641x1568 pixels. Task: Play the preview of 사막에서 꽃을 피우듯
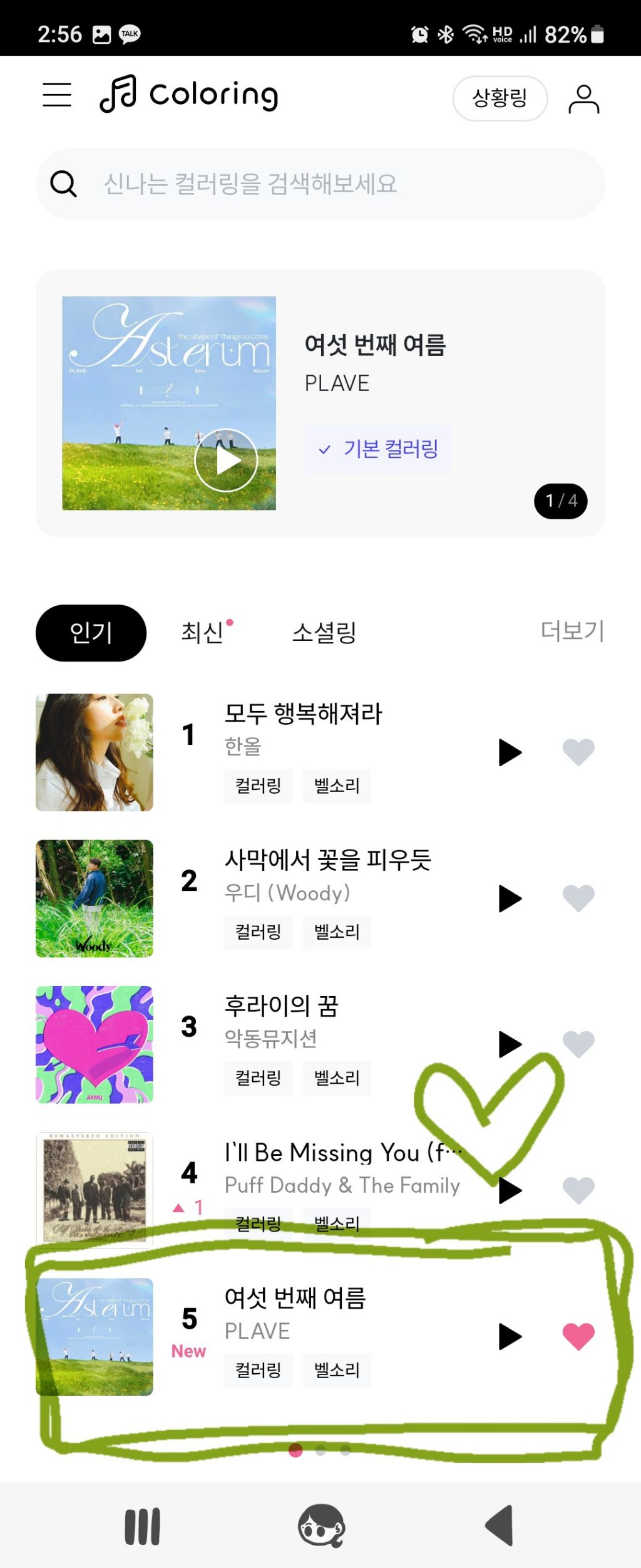(x=510, y=898)
